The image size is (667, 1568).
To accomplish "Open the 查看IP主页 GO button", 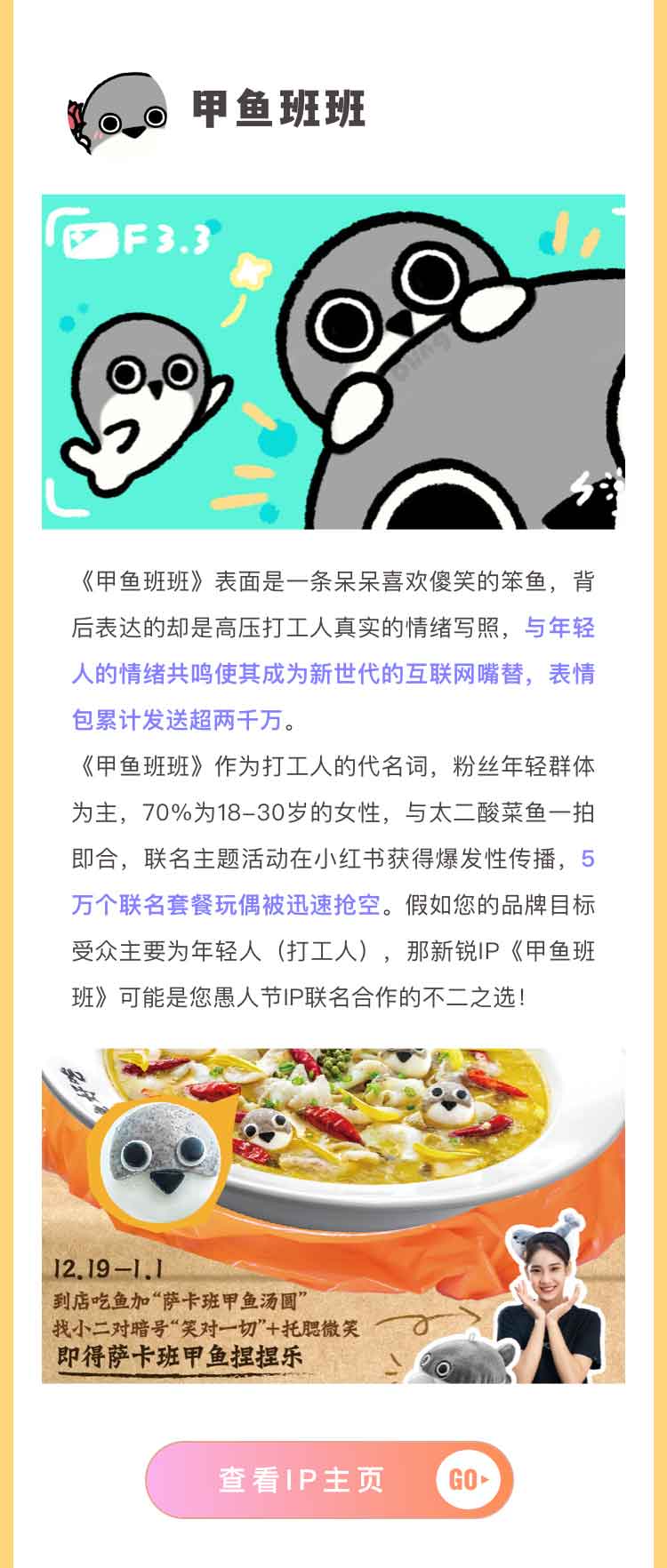I will click(x=329, y=1479).
